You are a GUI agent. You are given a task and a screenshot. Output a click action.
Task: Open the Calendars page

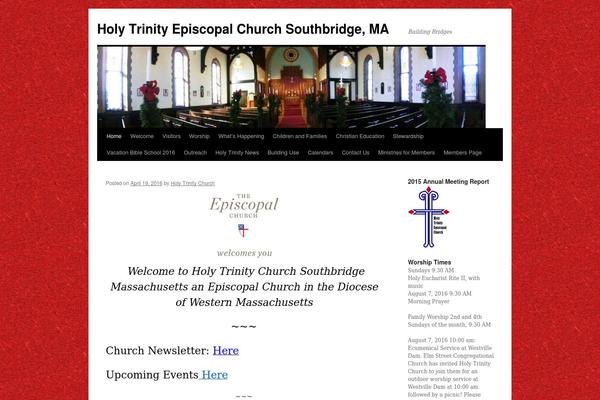click(320, 153)
